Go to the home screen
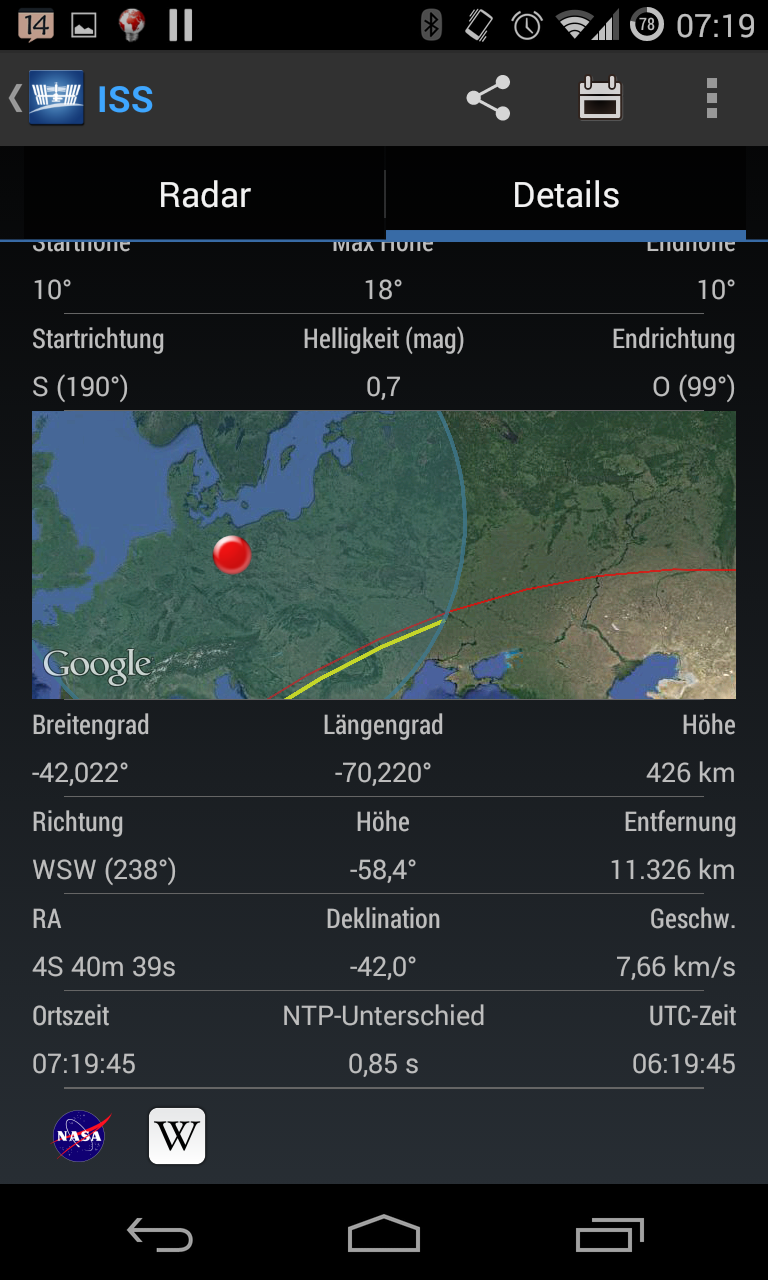This screenshot has height=1280, width=768. (x=384, y=1234)
